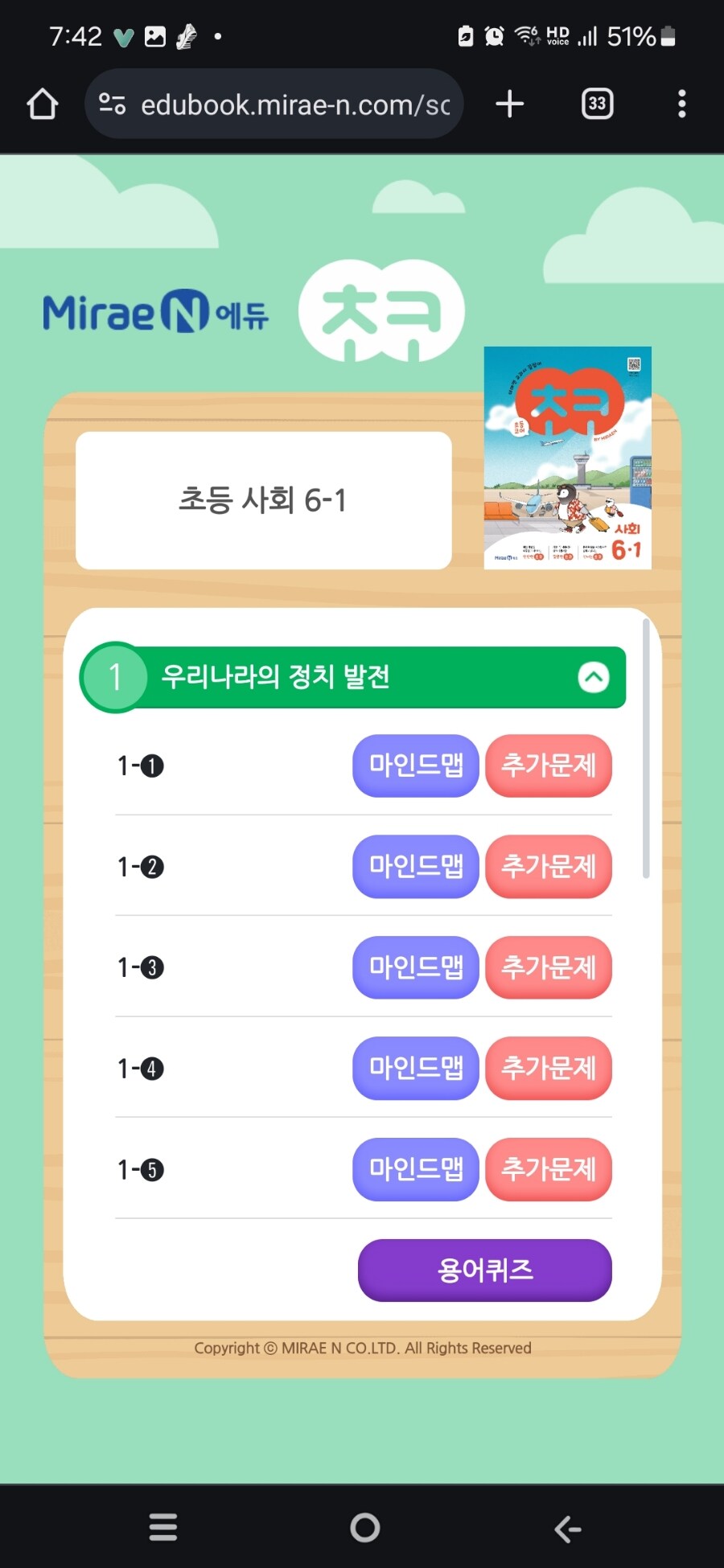Screen dimensions: 724x1568
Task: Tap the edubook.mirae-n.com address bar
Action: tap(274, 104)
